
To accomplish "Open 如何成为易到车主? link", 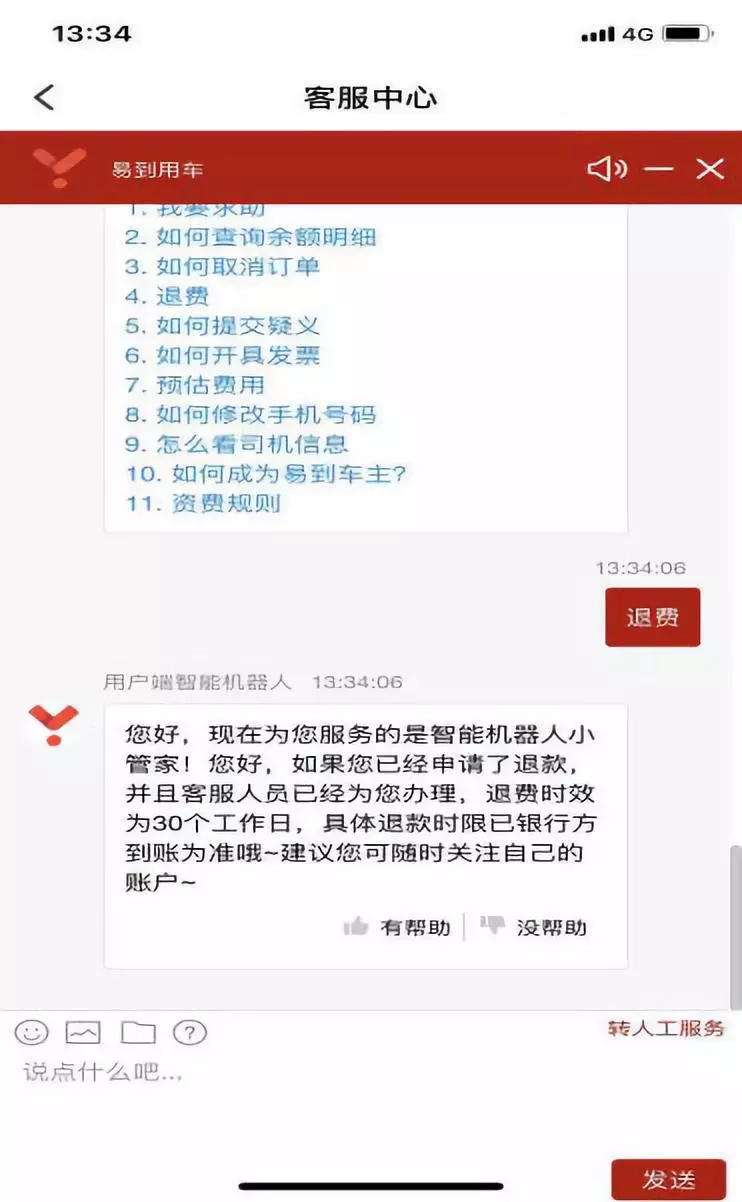I will (265, 473).
